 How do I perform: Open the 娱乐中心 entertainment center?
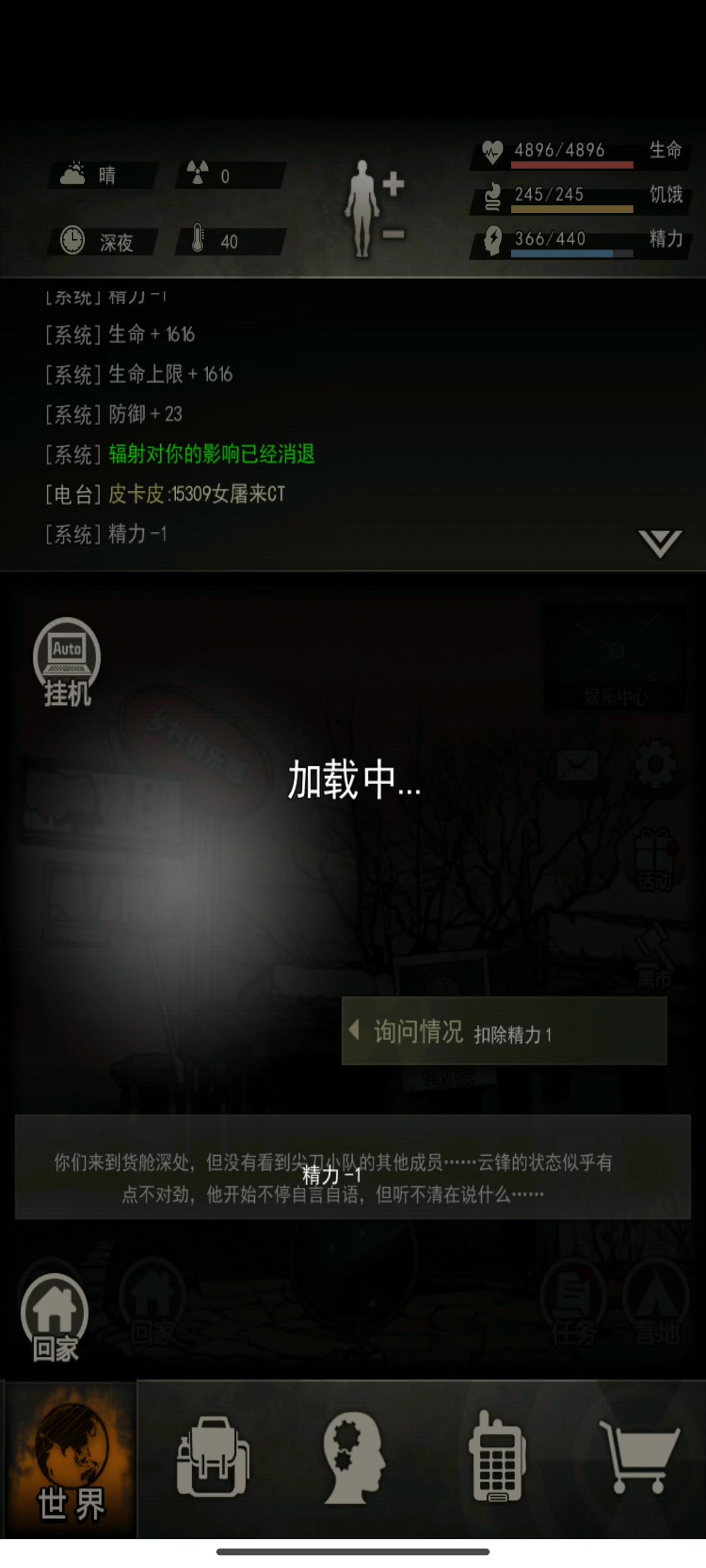(615, 657)
